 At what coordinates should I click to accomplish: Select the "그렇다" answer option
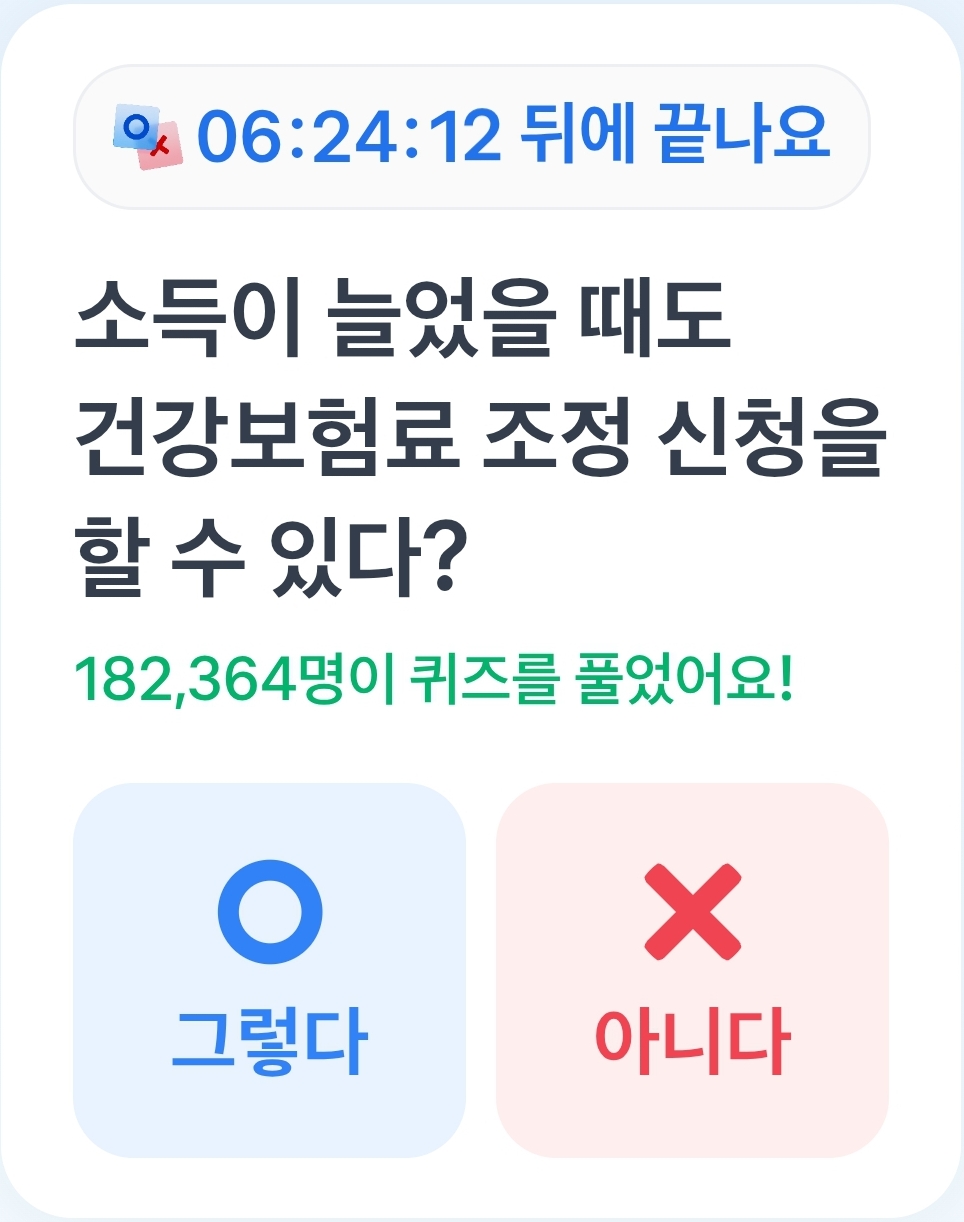[x=270, y=970]
